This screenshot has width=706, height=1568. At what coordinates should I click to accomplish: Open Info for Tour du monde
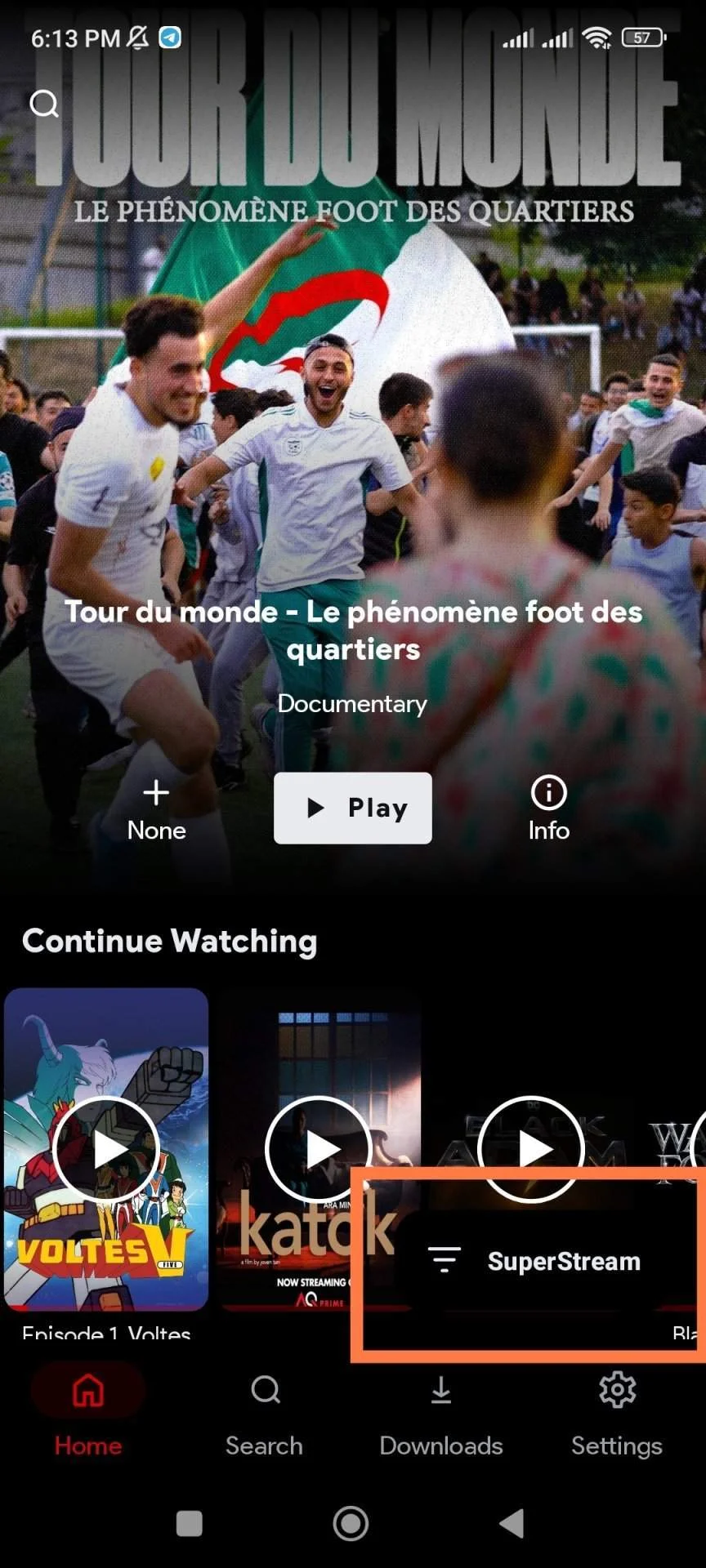pos(548,809)
